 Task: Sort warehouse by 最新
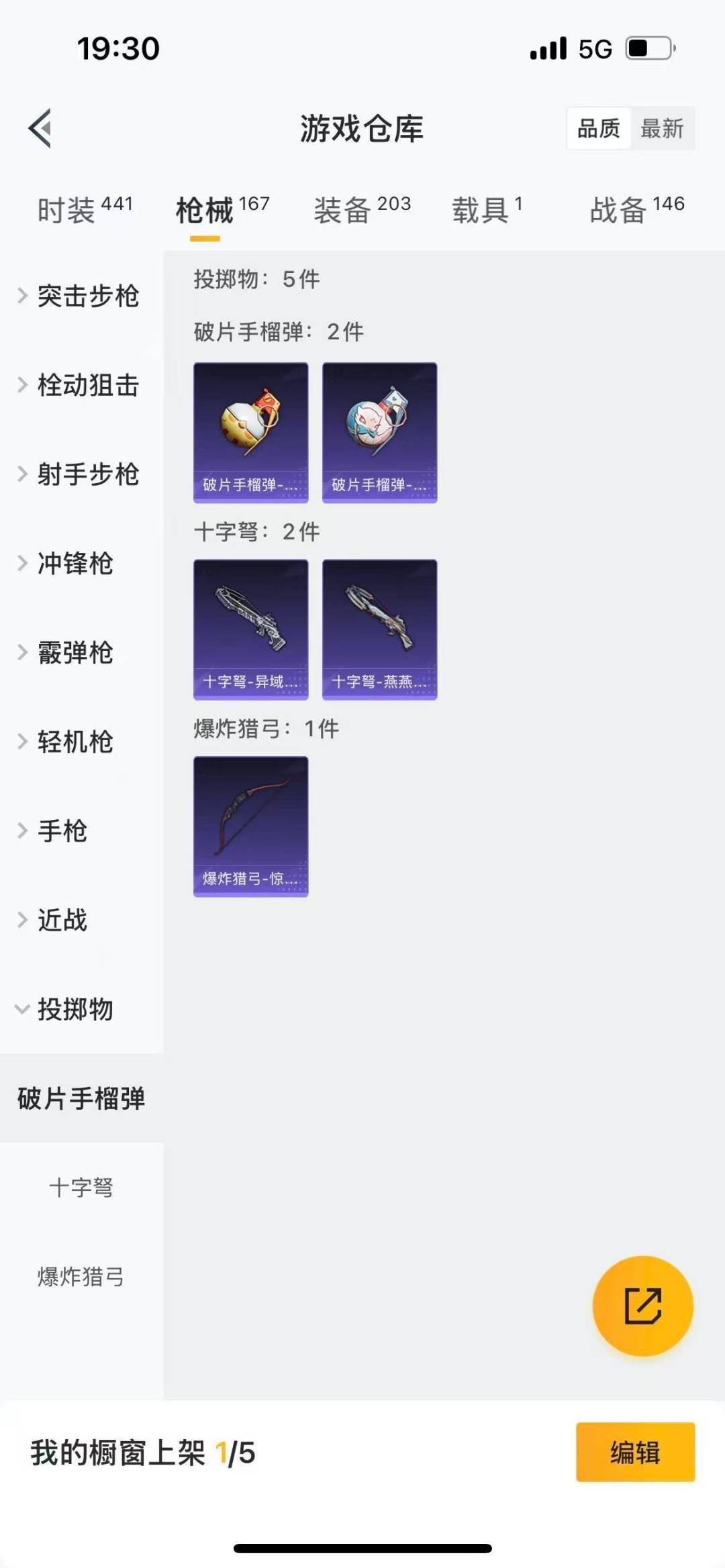pos(662,128)
